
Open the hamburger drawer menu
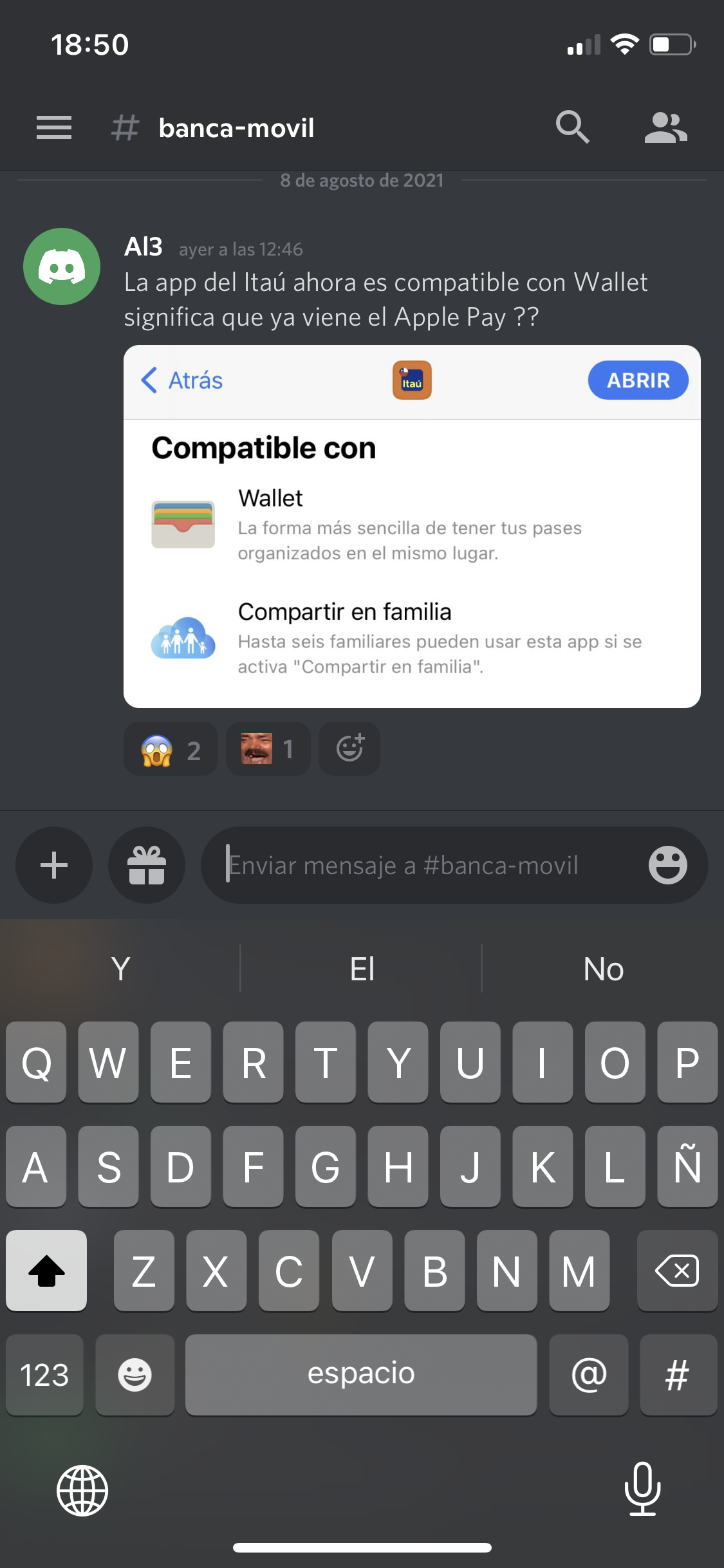(54, 127)
